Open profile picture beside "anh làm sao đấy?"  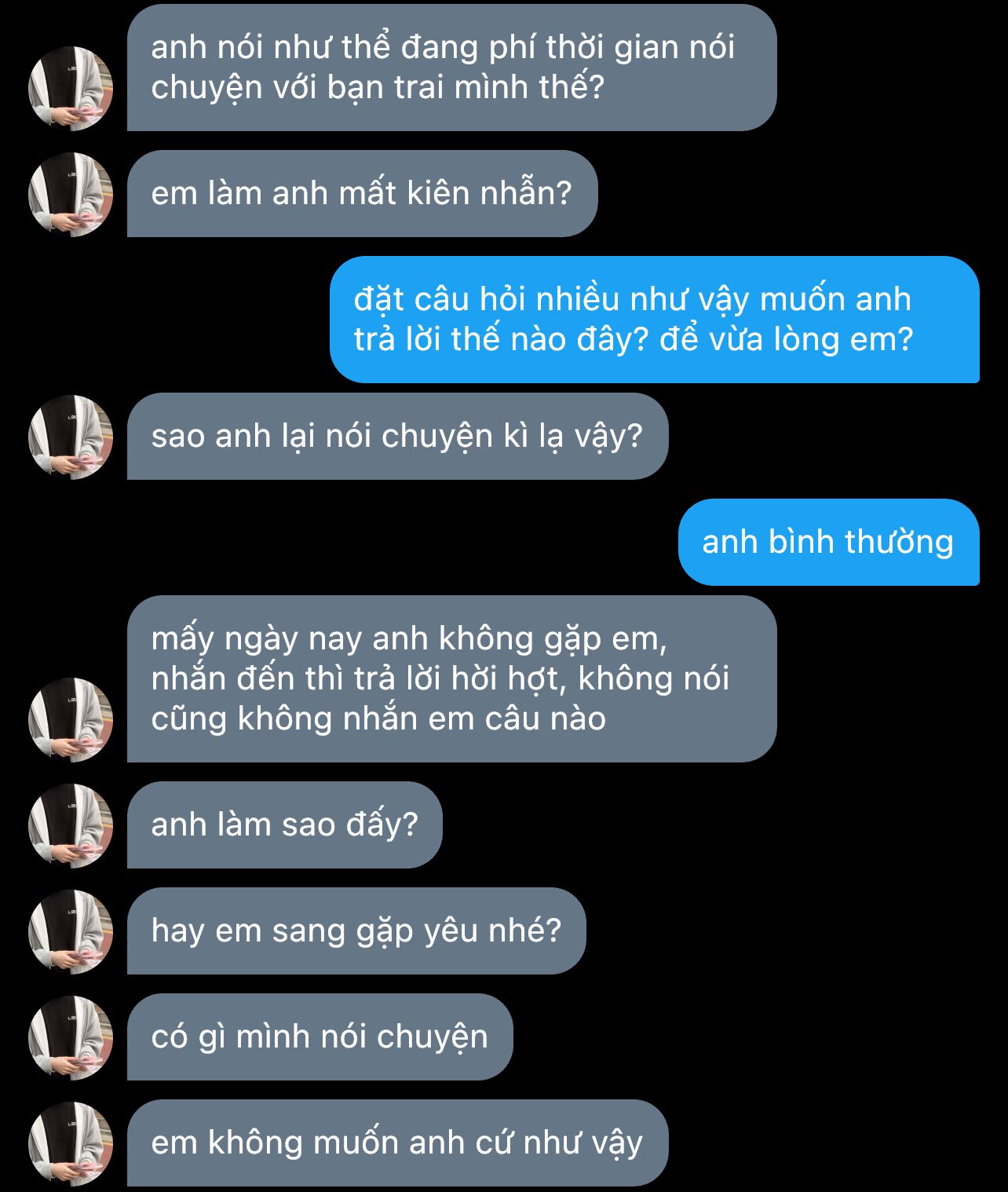71,825
